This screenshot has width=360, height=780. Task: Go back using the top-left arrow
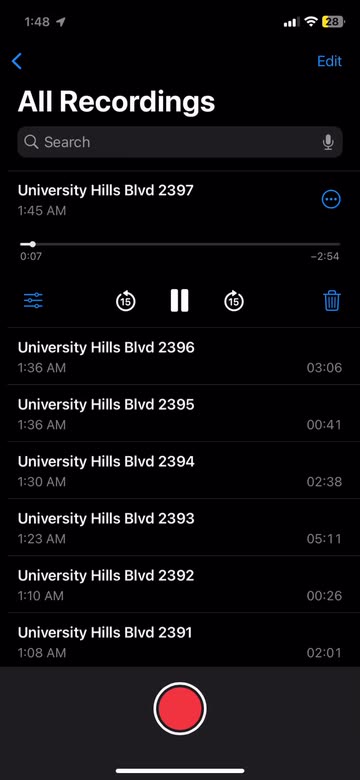[x=17, y=61]
